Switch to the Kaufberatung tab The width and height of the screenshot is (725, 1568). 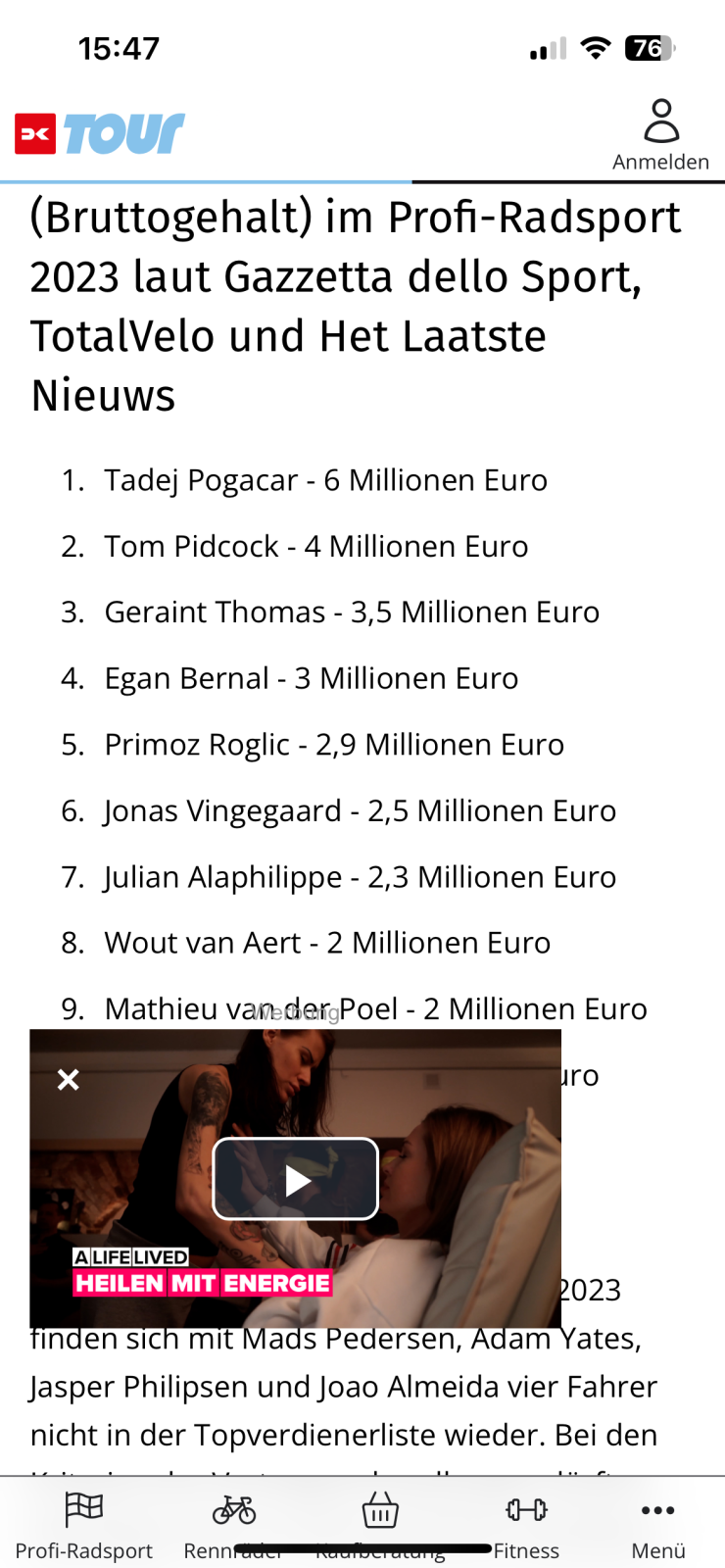point(380,1525)
